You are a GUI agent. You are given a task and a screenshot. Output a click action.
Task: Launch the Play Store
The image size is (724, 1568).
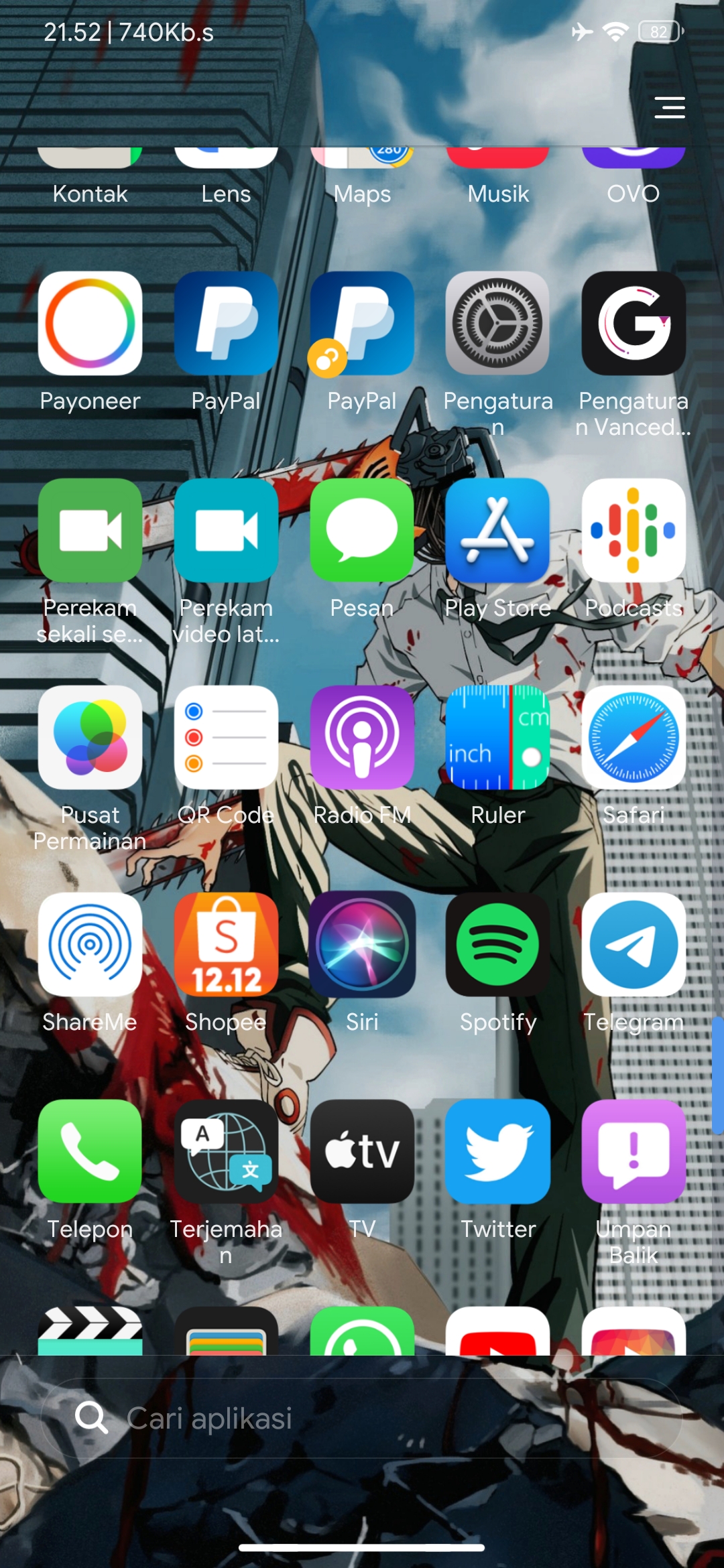tap(497, 531)
